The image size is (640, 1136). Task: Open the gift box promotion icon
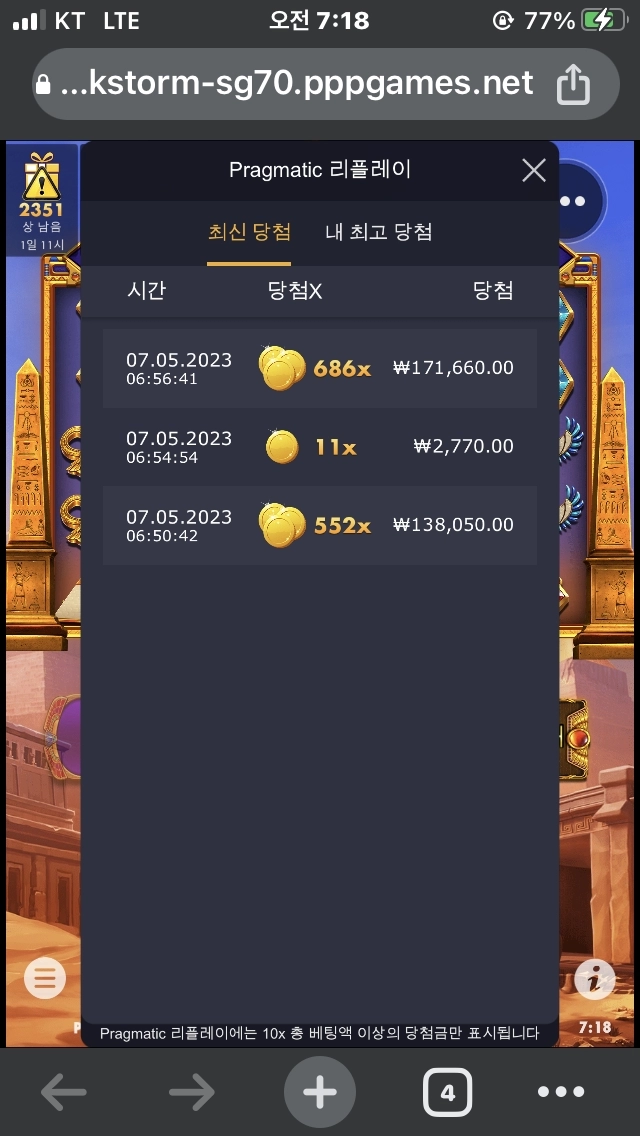tap(42, 180)
